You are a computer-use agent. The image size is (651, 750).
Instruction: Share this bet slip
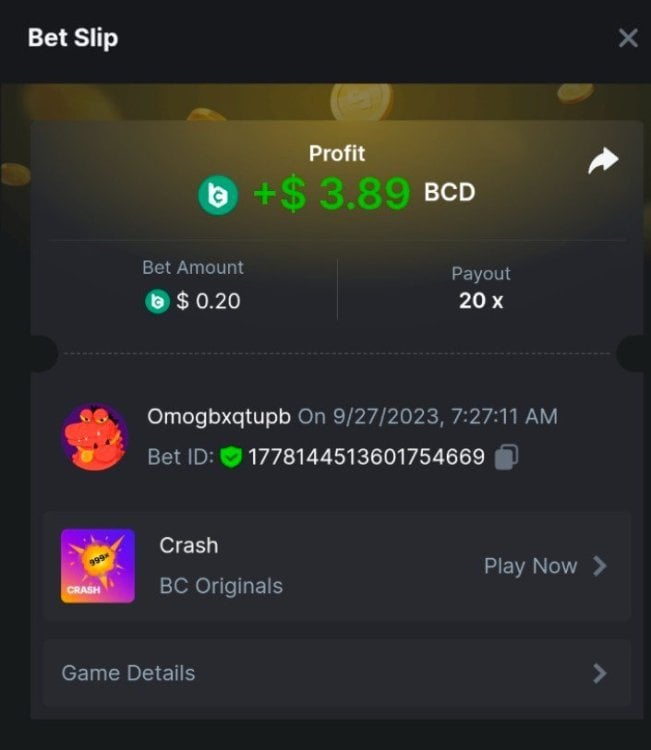(603, 161)
